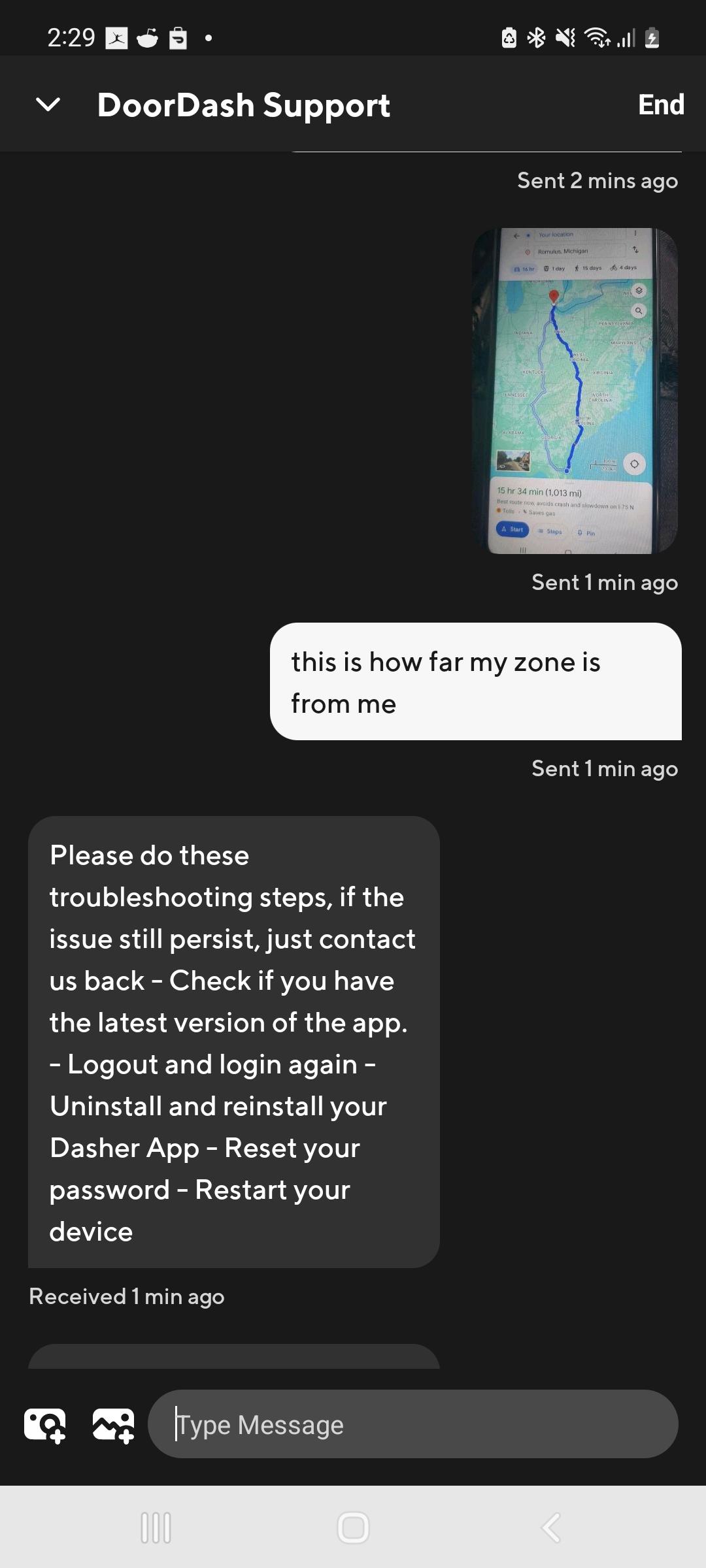Tap the home navigation icon
Screen dimensions: 706x1568
[353, 1527]
